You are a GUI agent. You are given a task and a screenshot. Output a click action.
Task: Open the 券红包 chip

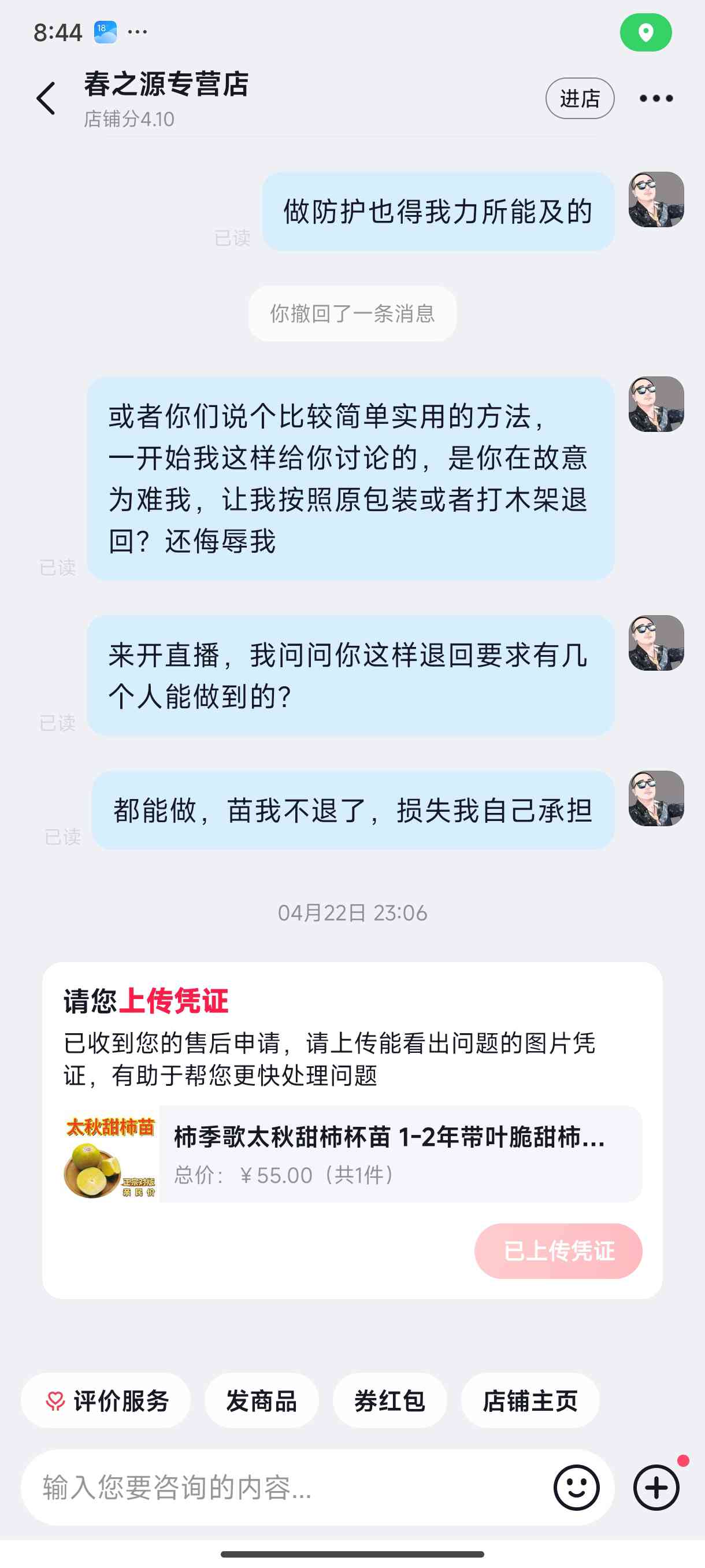click(x=390, y=1400)
